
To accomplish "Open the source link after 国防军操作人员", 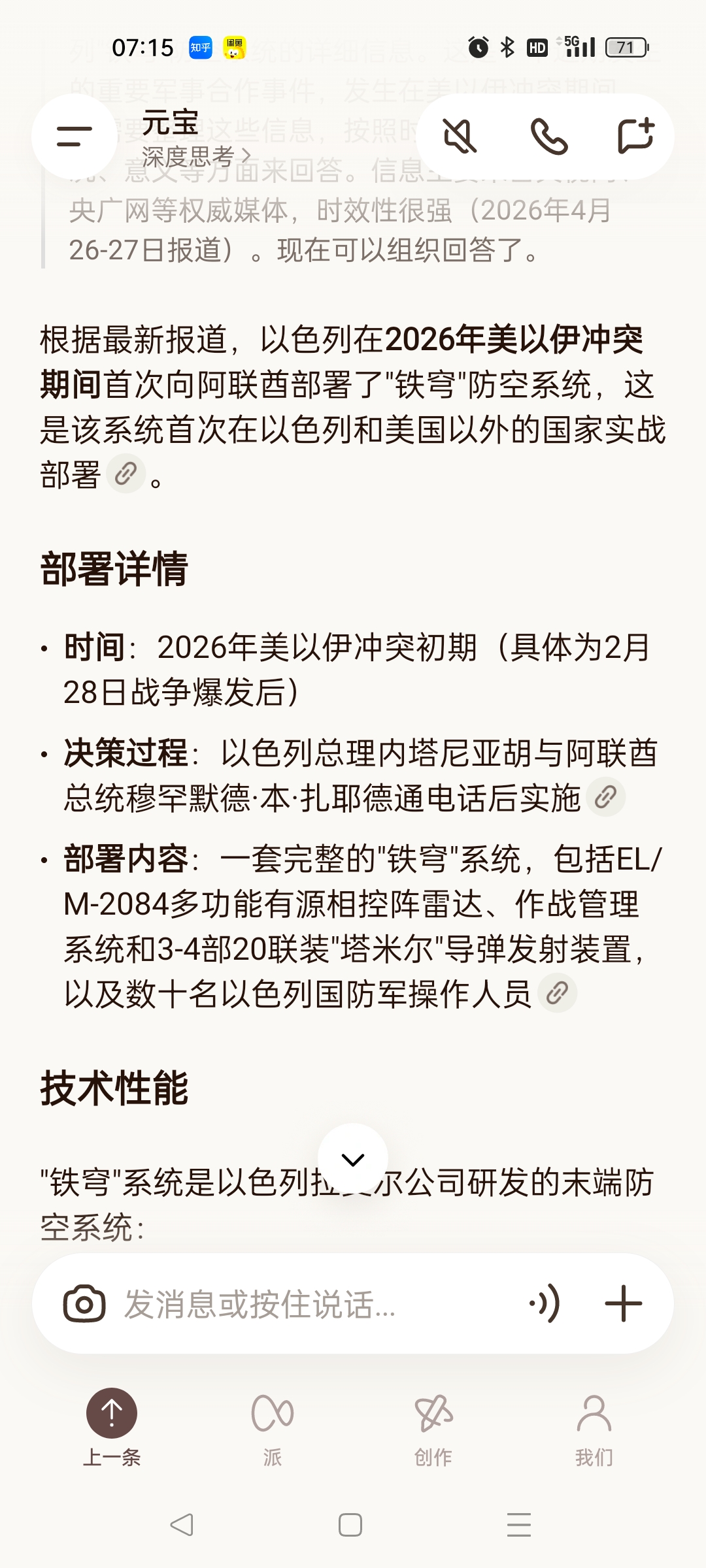I will point(557,993).
